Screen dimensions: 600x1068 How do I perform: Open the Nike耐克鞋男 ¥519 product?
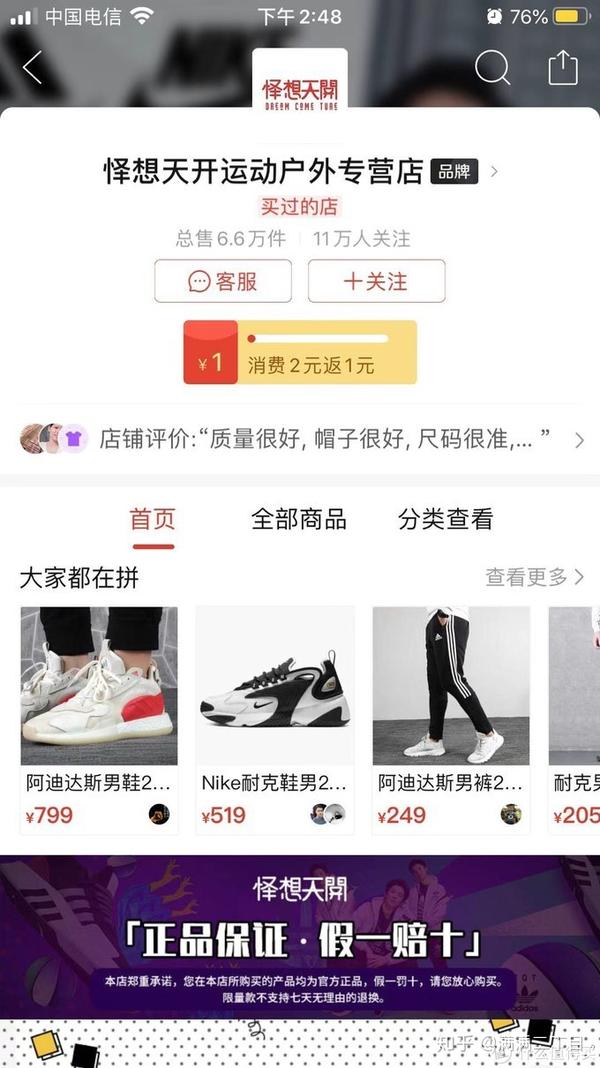[x=275, y=718]
